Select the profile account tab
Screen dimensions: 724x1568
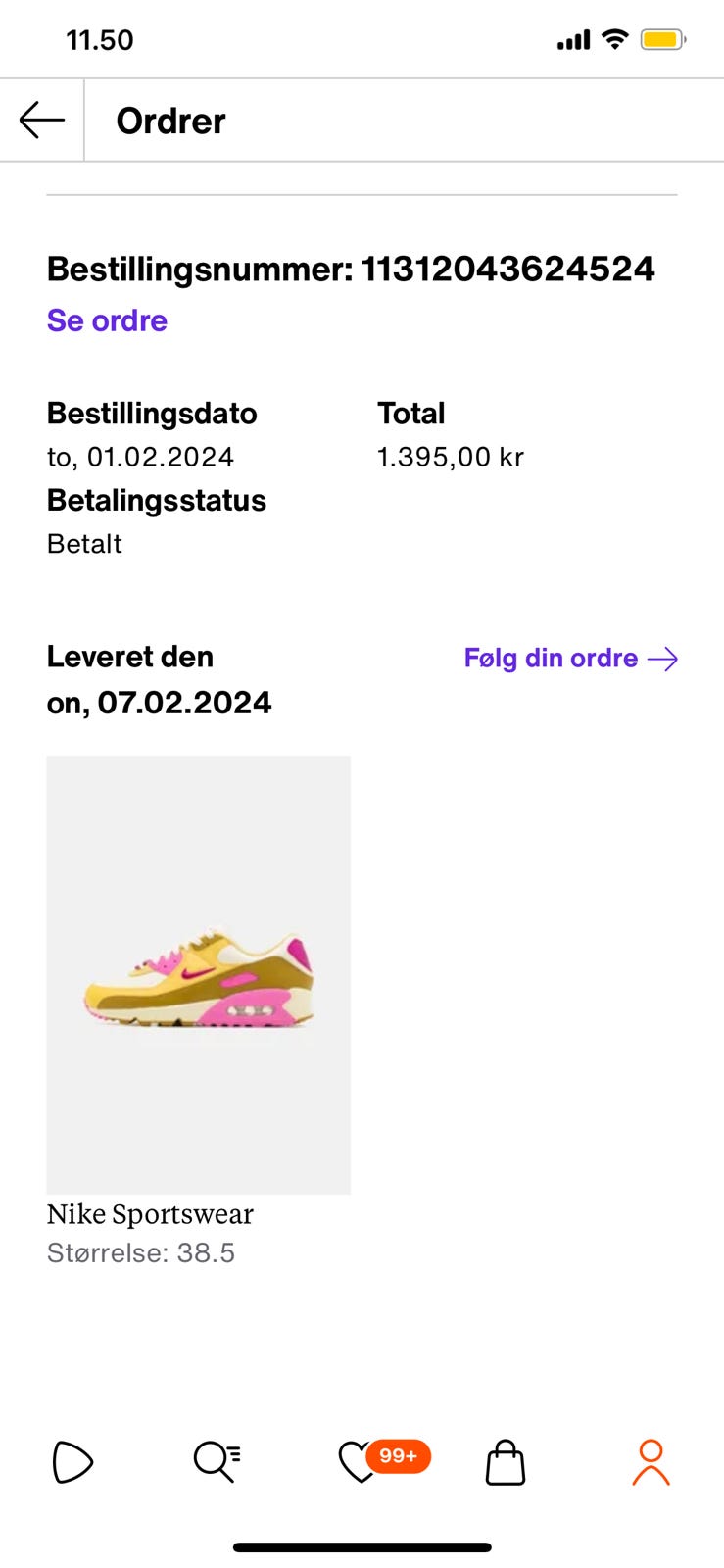click(651, 1462)
